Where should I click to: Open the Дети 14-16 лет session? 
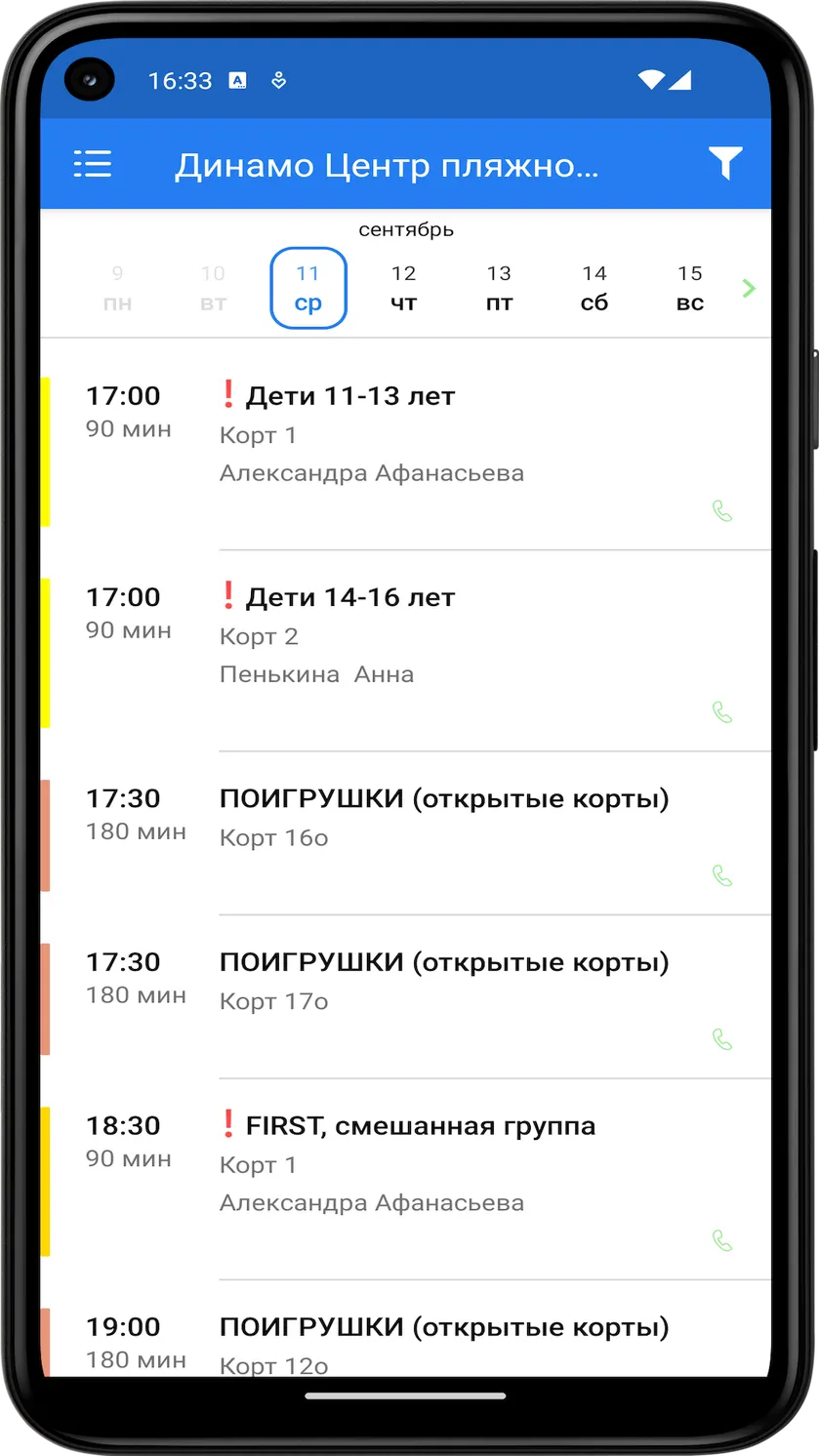(x=405, y=651)
